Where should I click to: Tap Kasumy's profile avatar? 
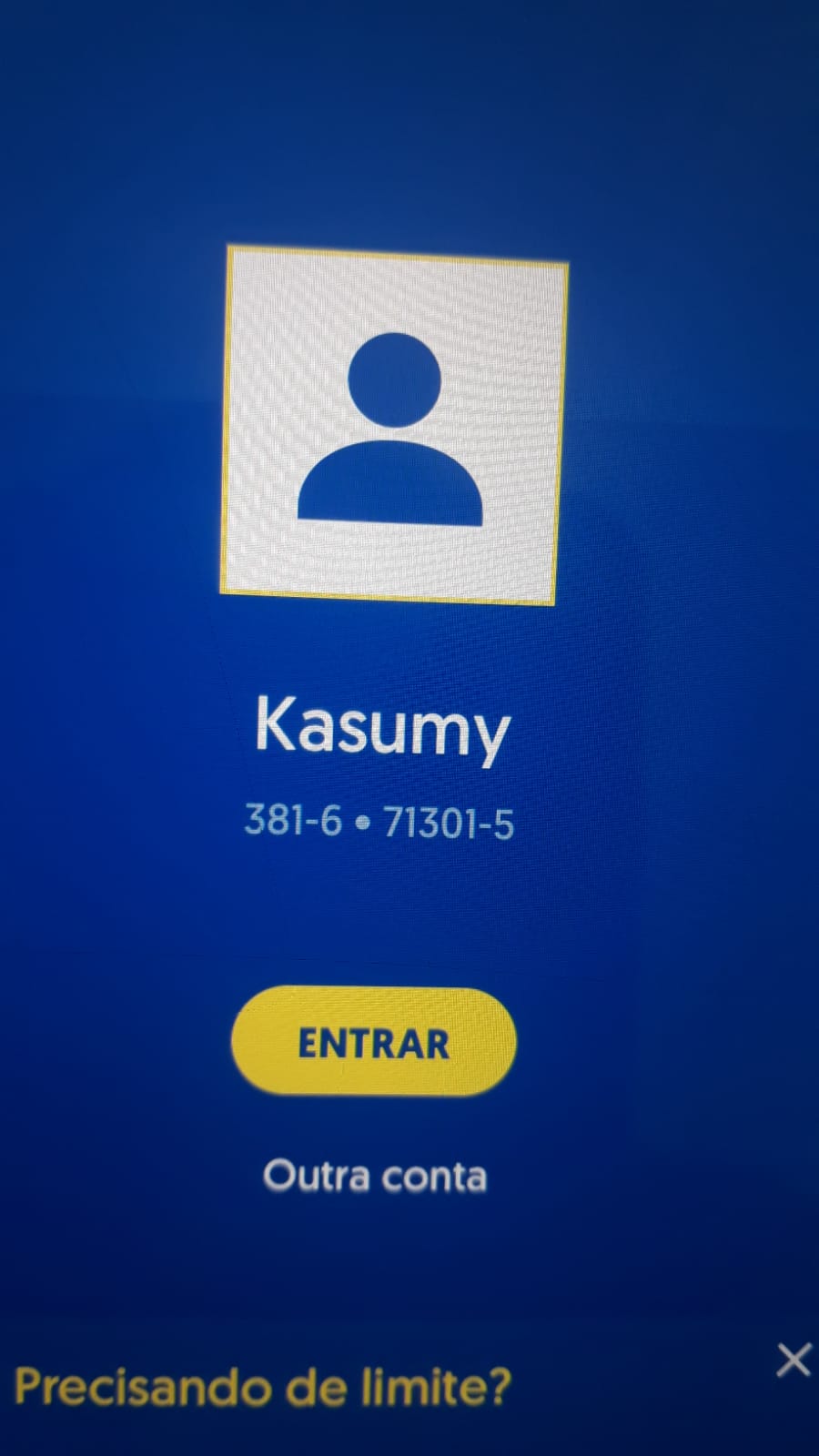(392, 425)
